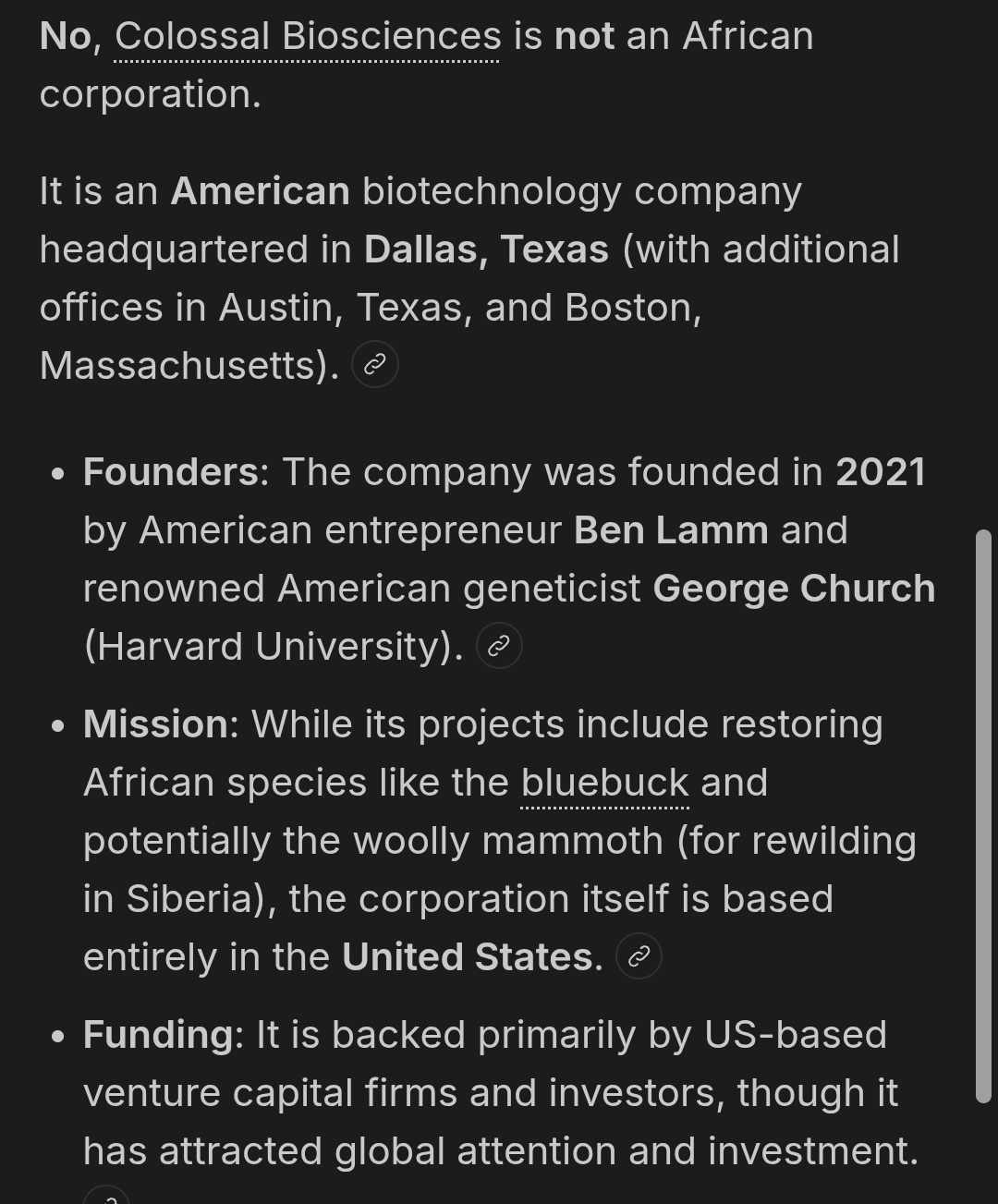Image resolution: width=998 pixels, height=1204 pixels.
Task: Open the Colossal Biosciences underlined link
Action: (x=308, y=37)
